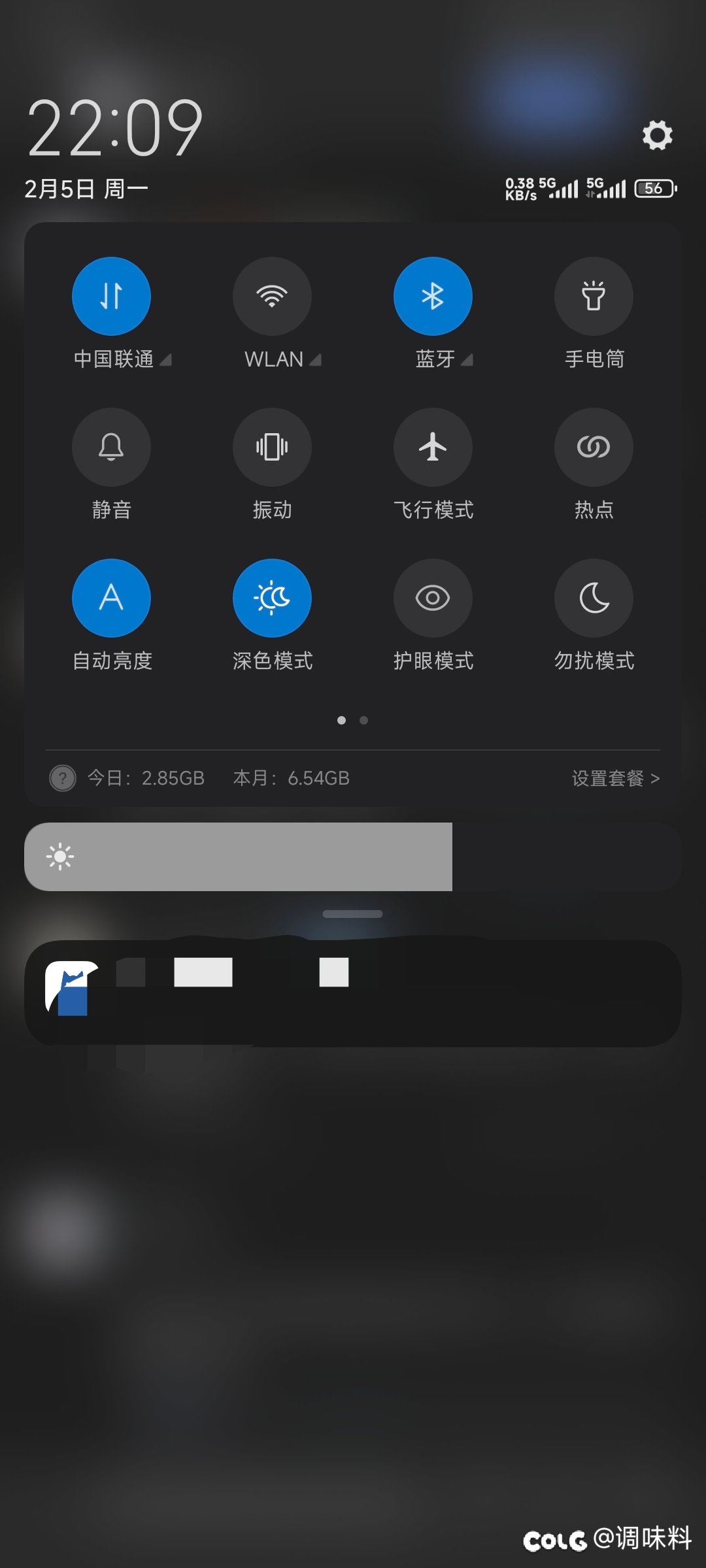Enable 护眼模式 eye protection
Screen dimensions: 706x1568
click(433, 598)
